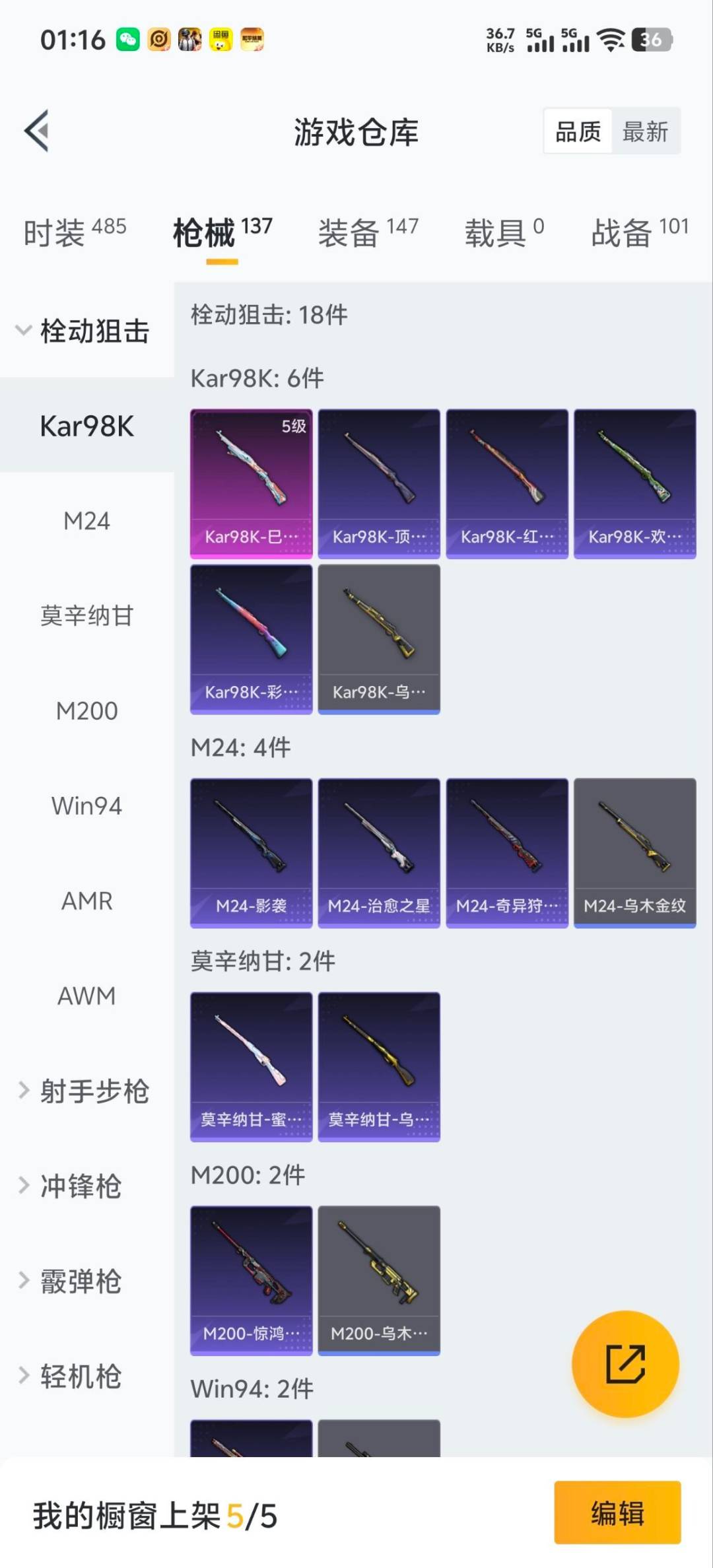Tap the back arrow to exit warehouse
713x1568 pixels.
pos(38,131)
